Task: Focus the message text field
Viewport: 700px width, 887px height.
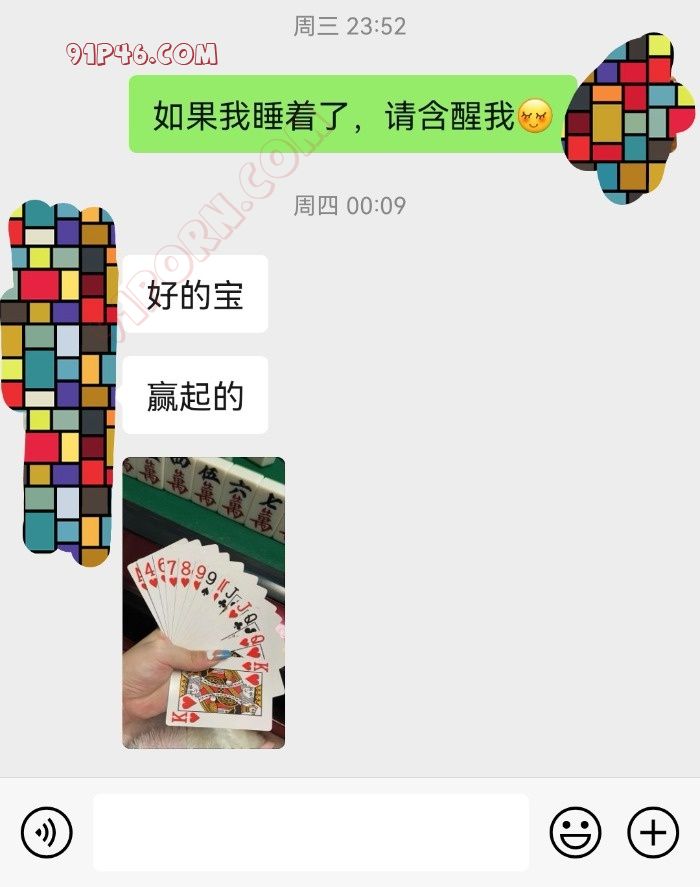Action: (x=310, y=832)
